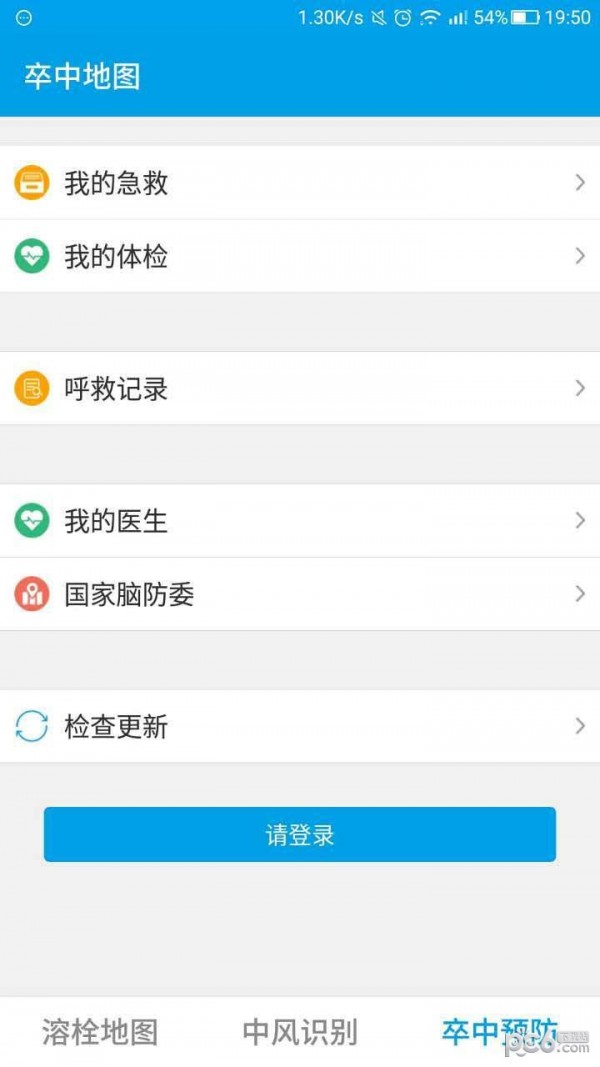Switch to the 溶栓地图 tab
The width and height of the screenshot is (600, 1067).
100,1032
